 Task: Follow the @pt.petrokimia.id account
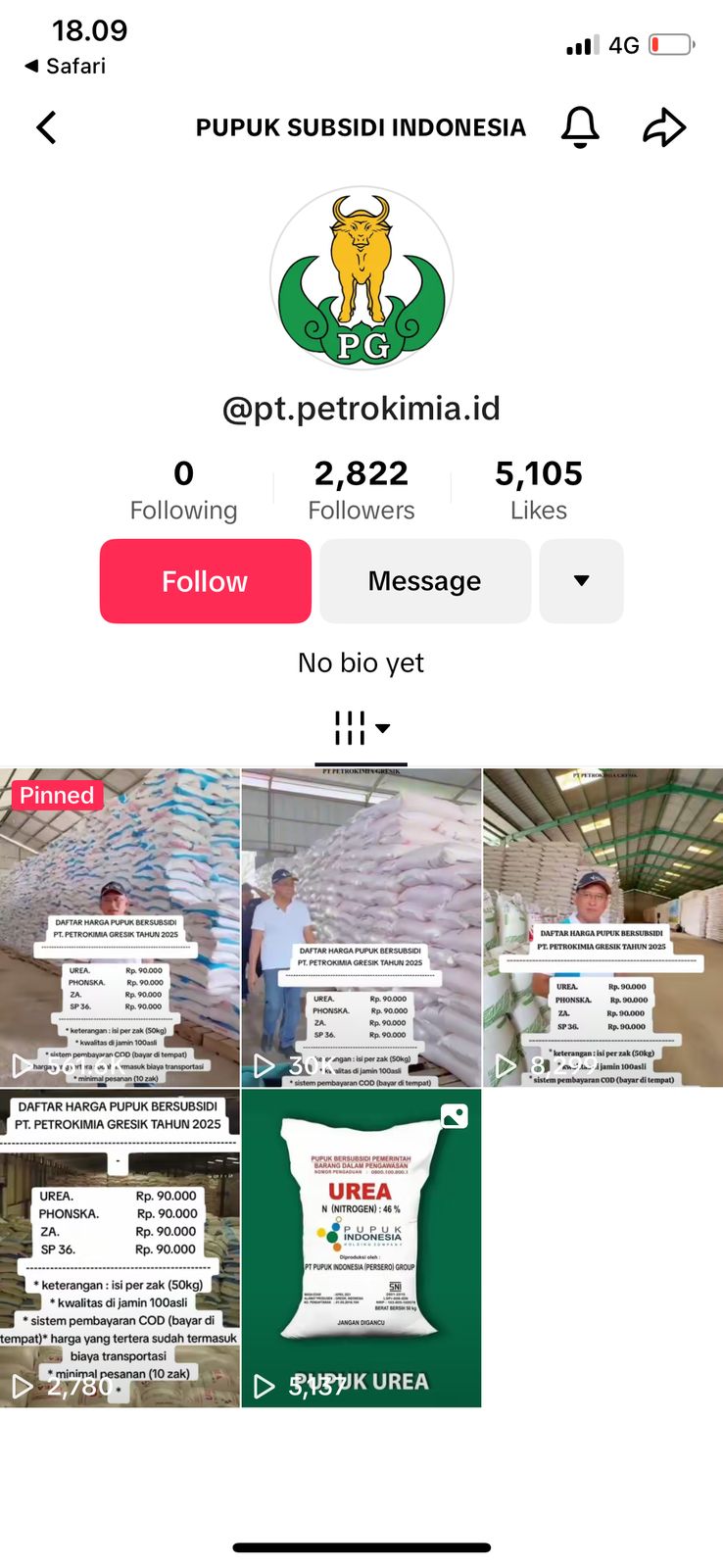205,581
